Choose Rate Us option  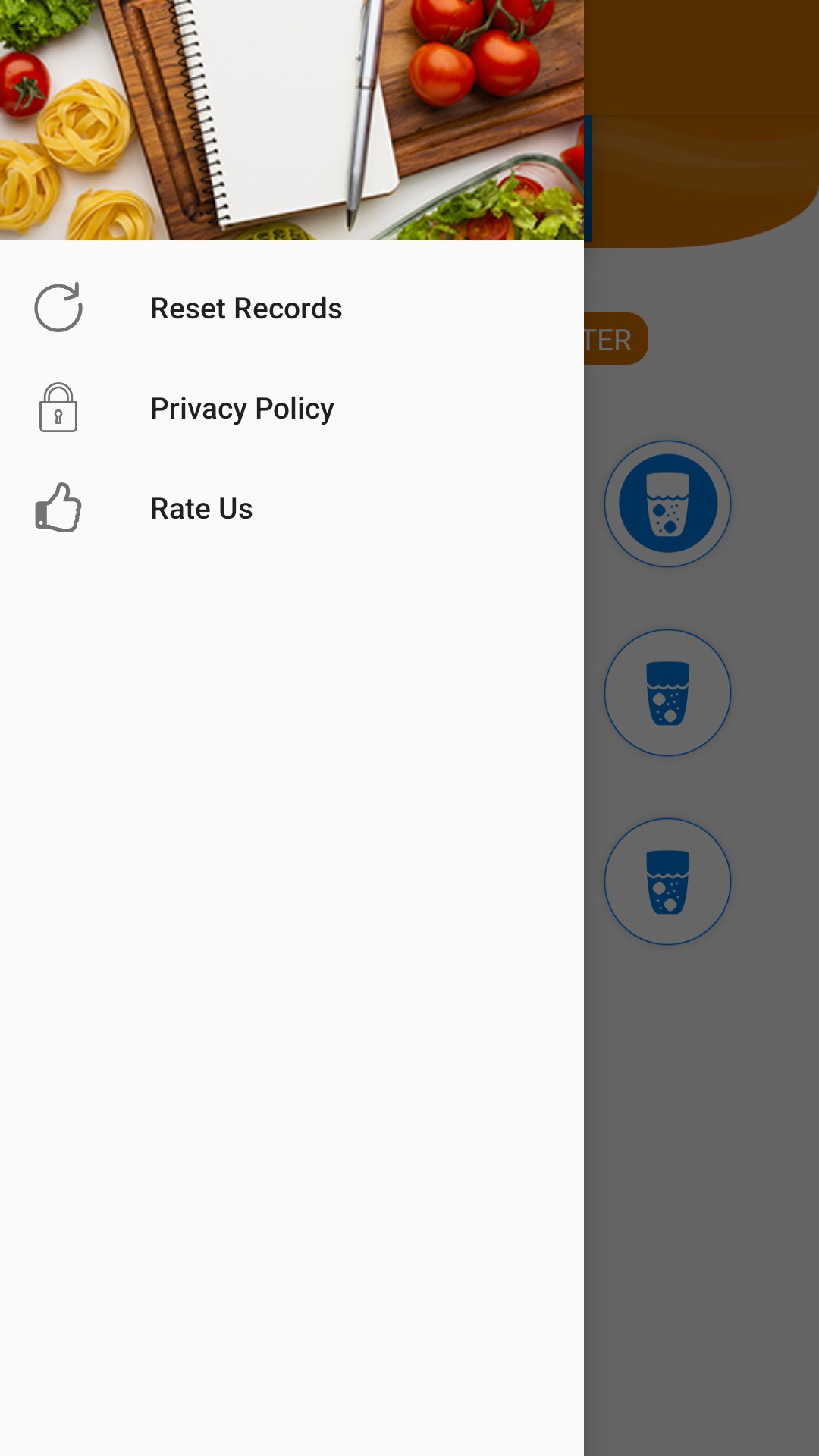point(292,508)
